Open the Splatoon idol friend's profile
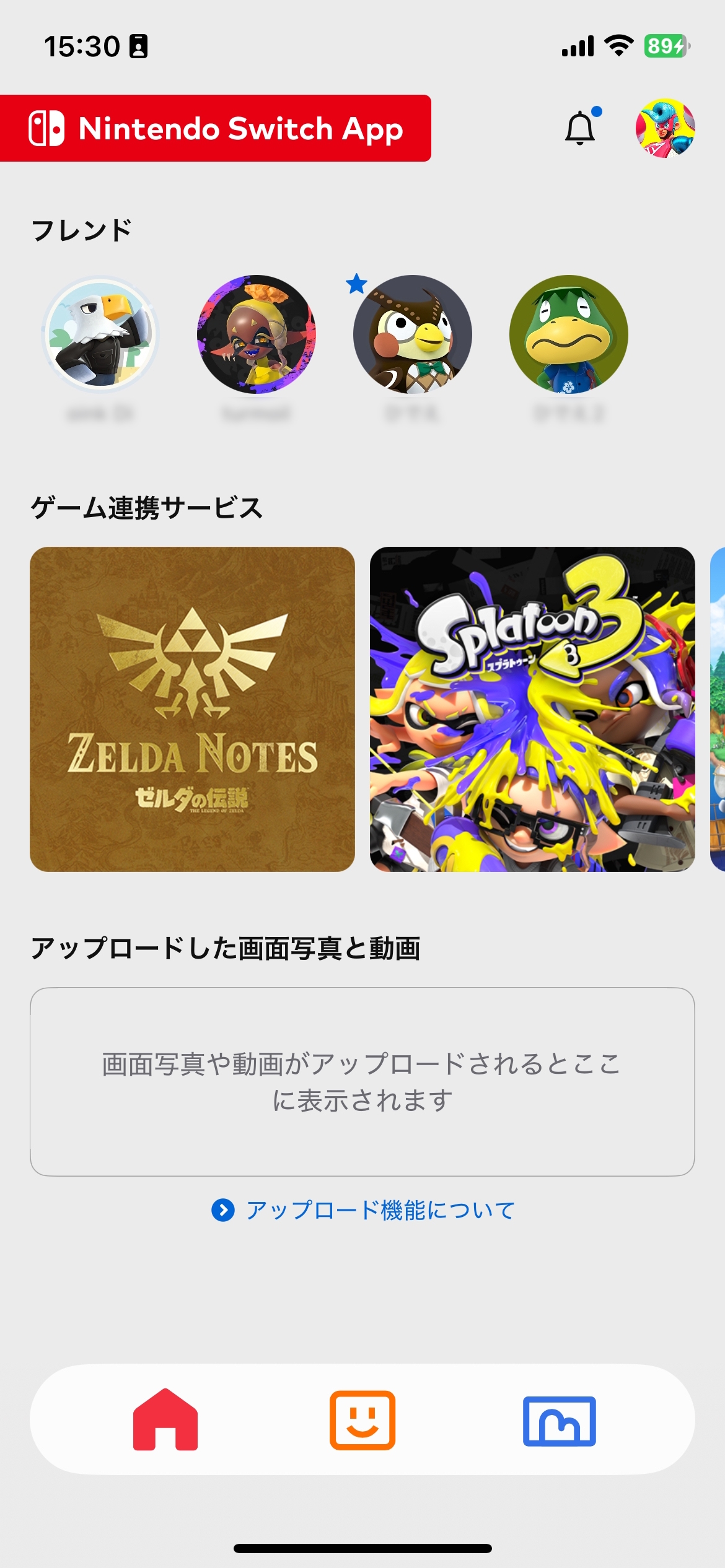The width and height of the screenshot is (725, 1568). pos(257,334)
